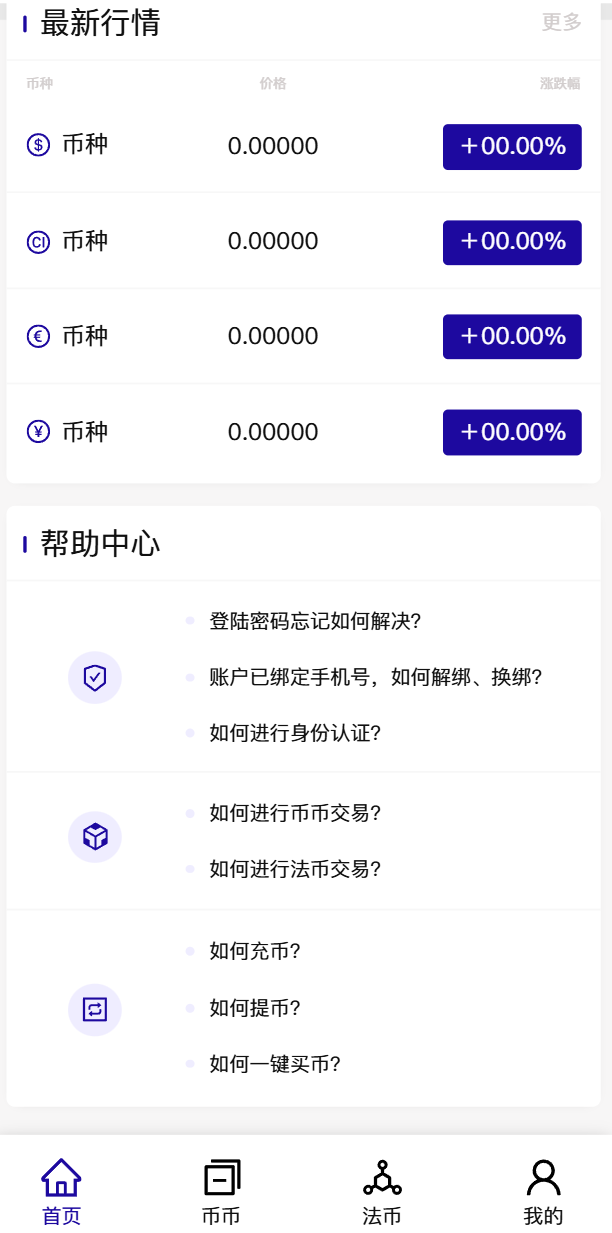Open help article 如何进行法币交易?
Image resolution: width=612 pixels, height=1233 pixels.
pyautogui.click(x=295, y=869)
